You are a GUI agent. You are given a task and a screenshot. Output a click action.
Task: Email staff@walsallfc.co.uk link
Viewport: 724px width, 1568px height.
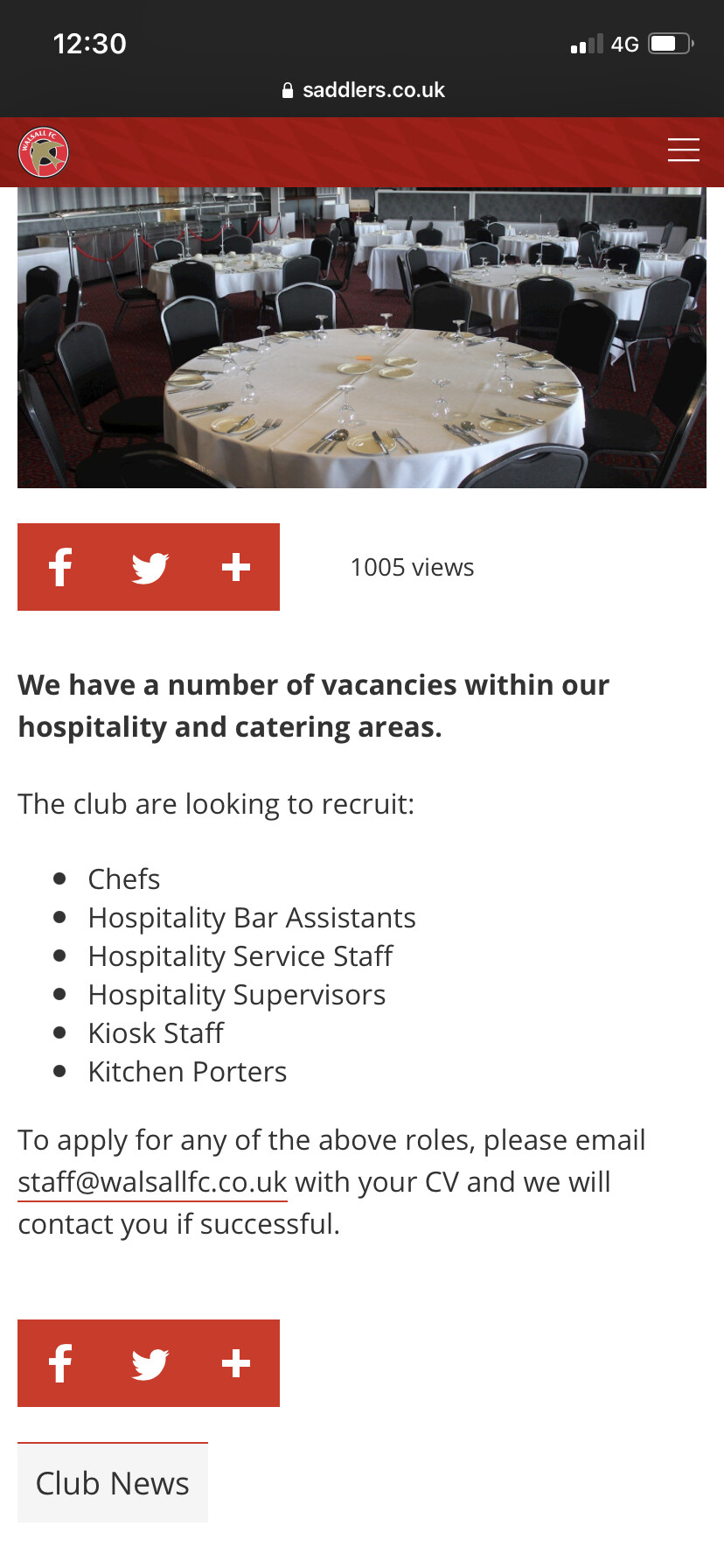[x=152, y=1182]
